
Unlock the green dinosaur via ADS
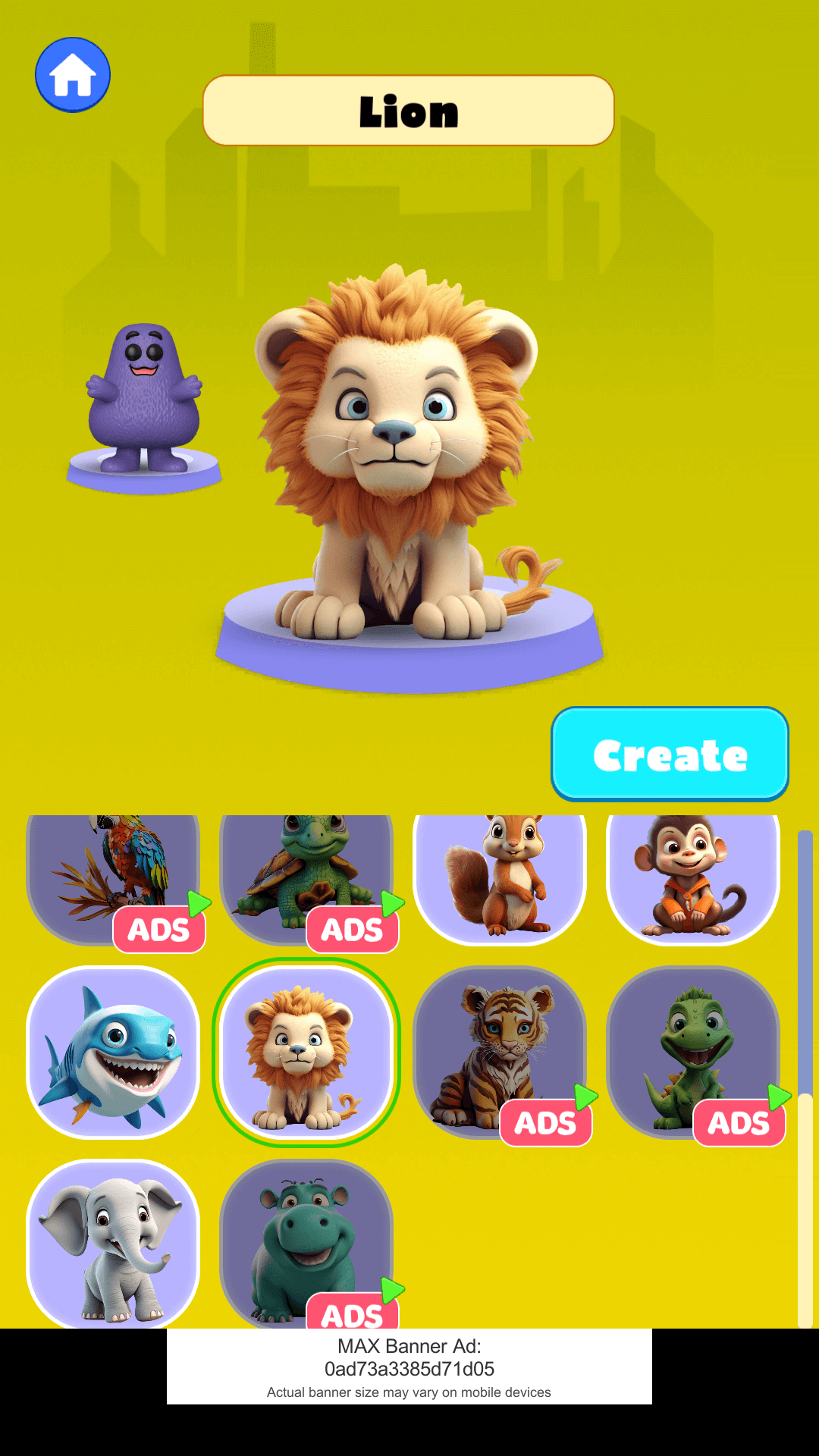coord(693,1053)
